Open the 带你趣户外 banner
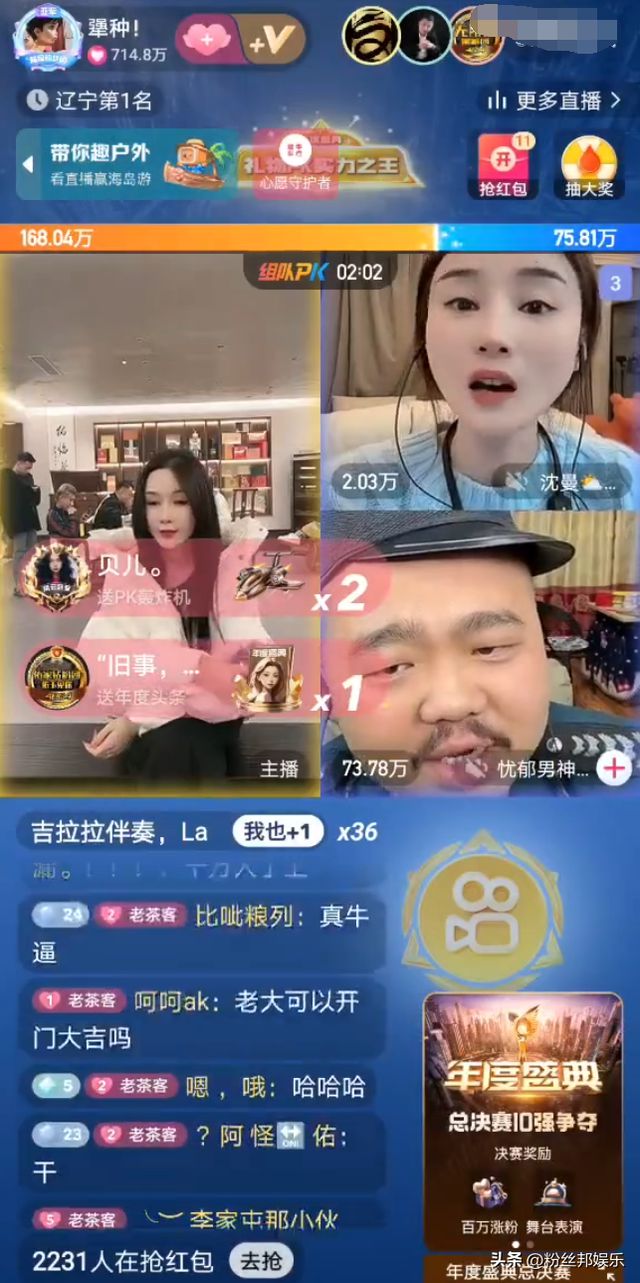 125,162
